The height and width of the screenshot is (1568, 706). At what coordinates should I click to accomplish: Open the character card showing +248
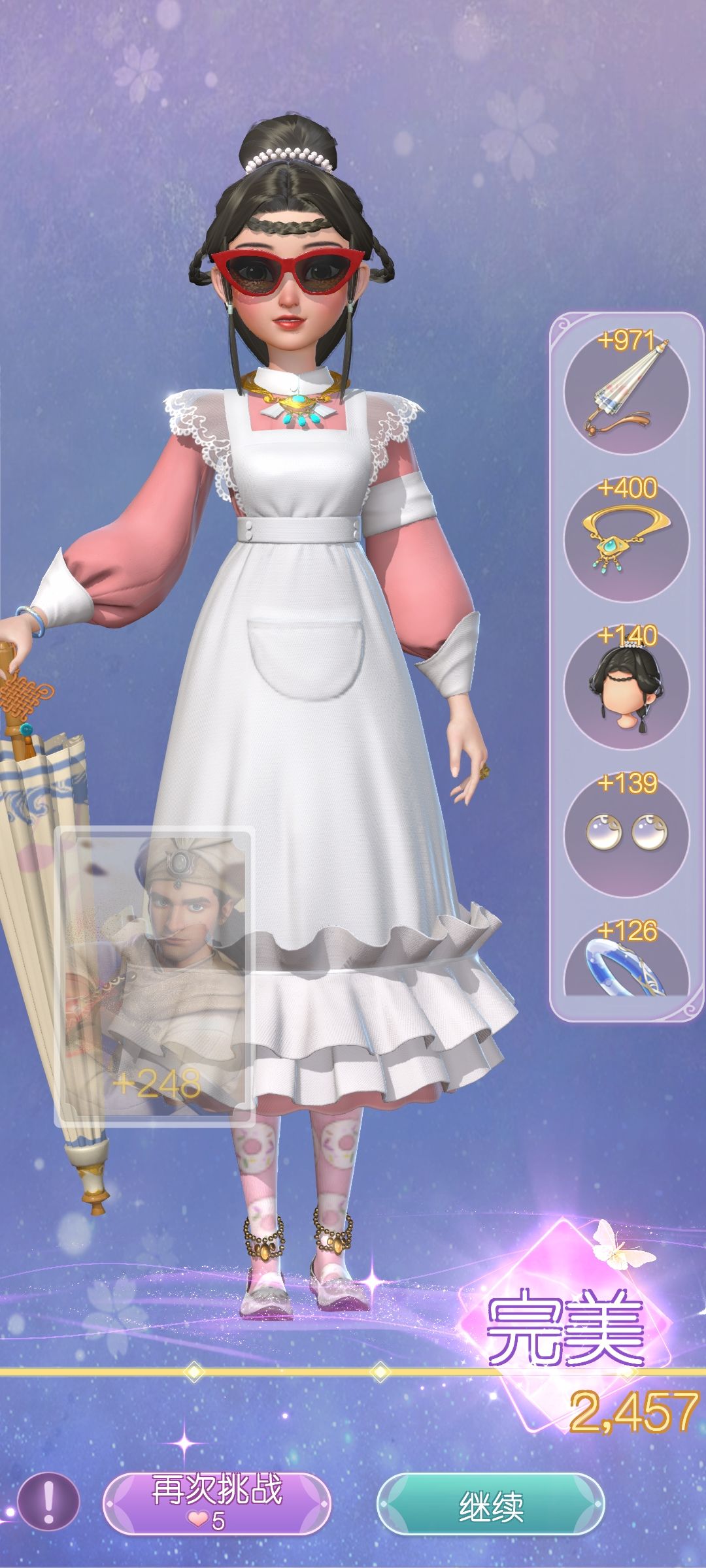click(x=154, y=976)
